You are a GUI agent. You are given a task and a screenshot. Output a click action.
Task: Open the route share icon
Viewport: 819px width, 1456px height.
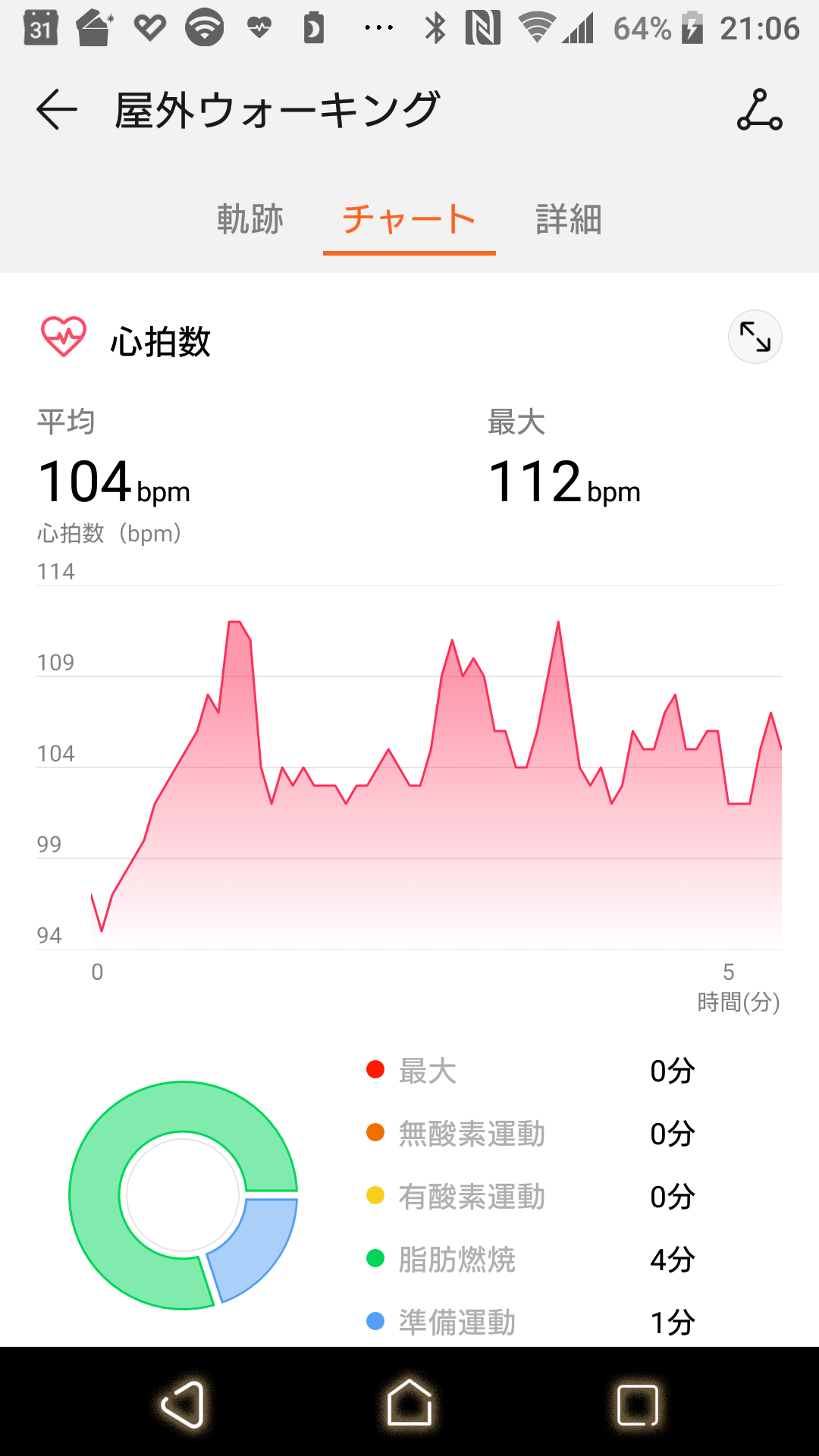click(759, 109)
